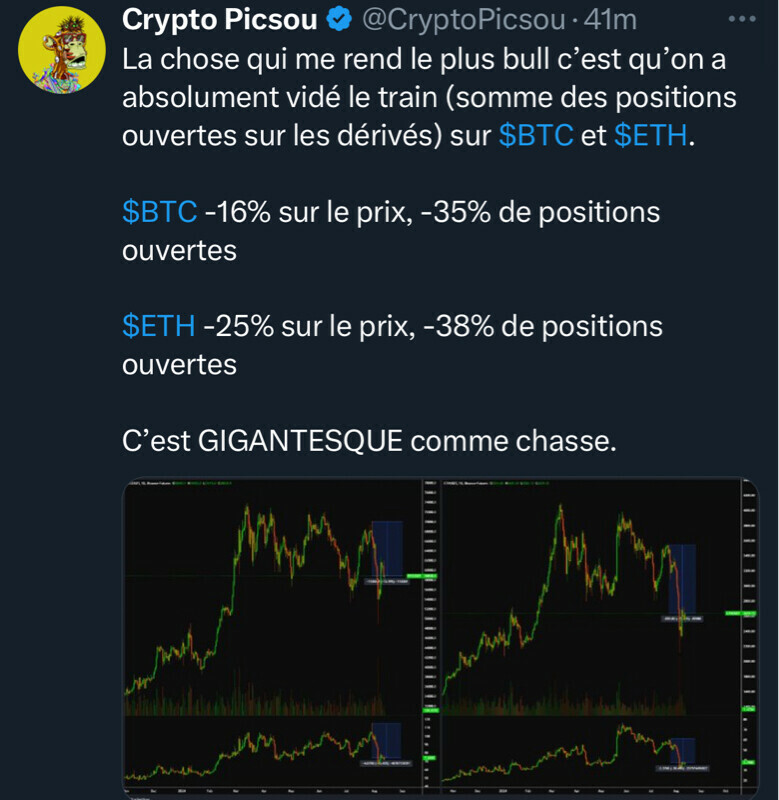The height and width of the screenshot is (800, 779).
Task: Open the first $BTC cashtag link
Action: click(x=535, y=136)
